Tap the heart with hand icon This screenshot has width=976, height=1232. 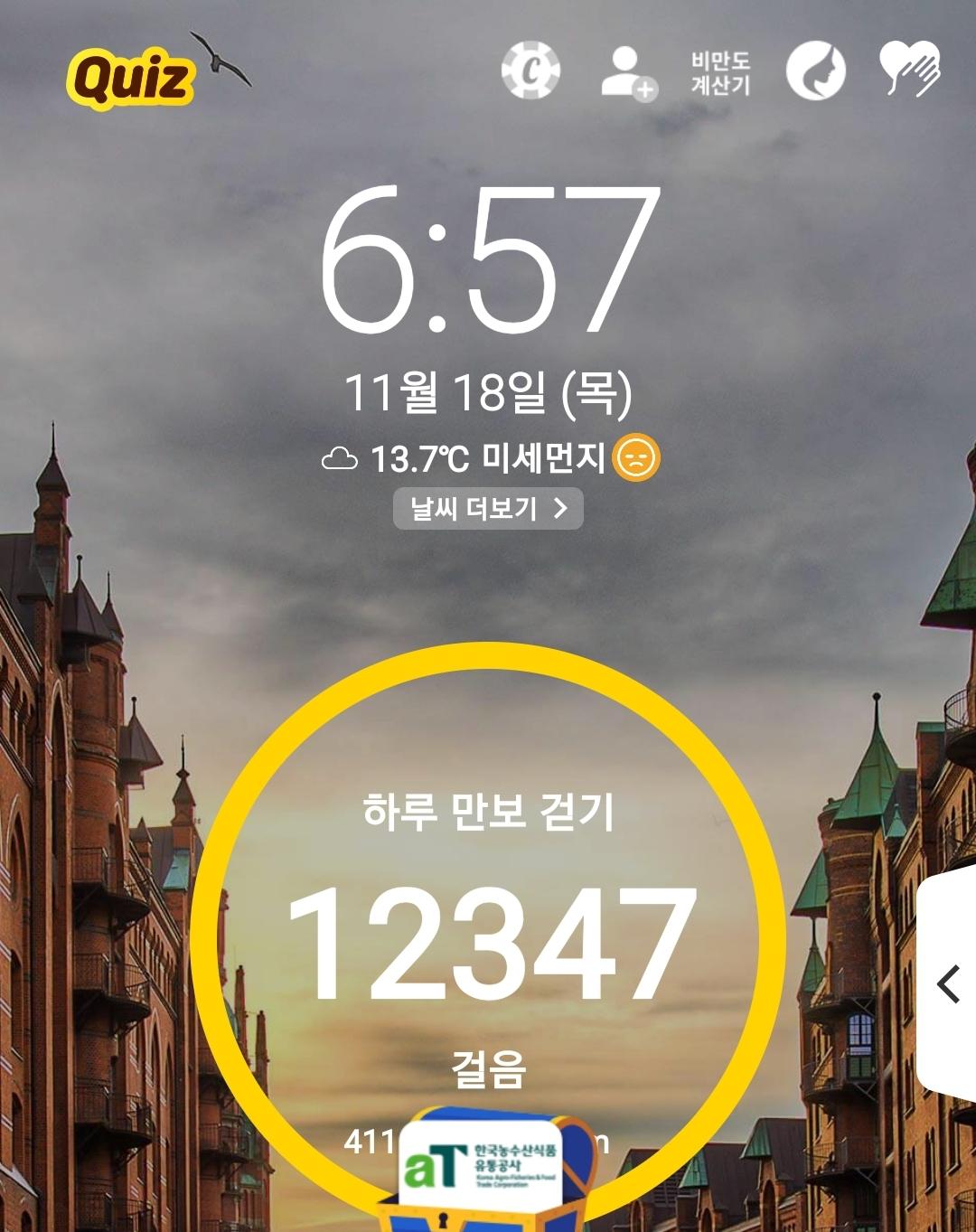(x=910, y=69)
